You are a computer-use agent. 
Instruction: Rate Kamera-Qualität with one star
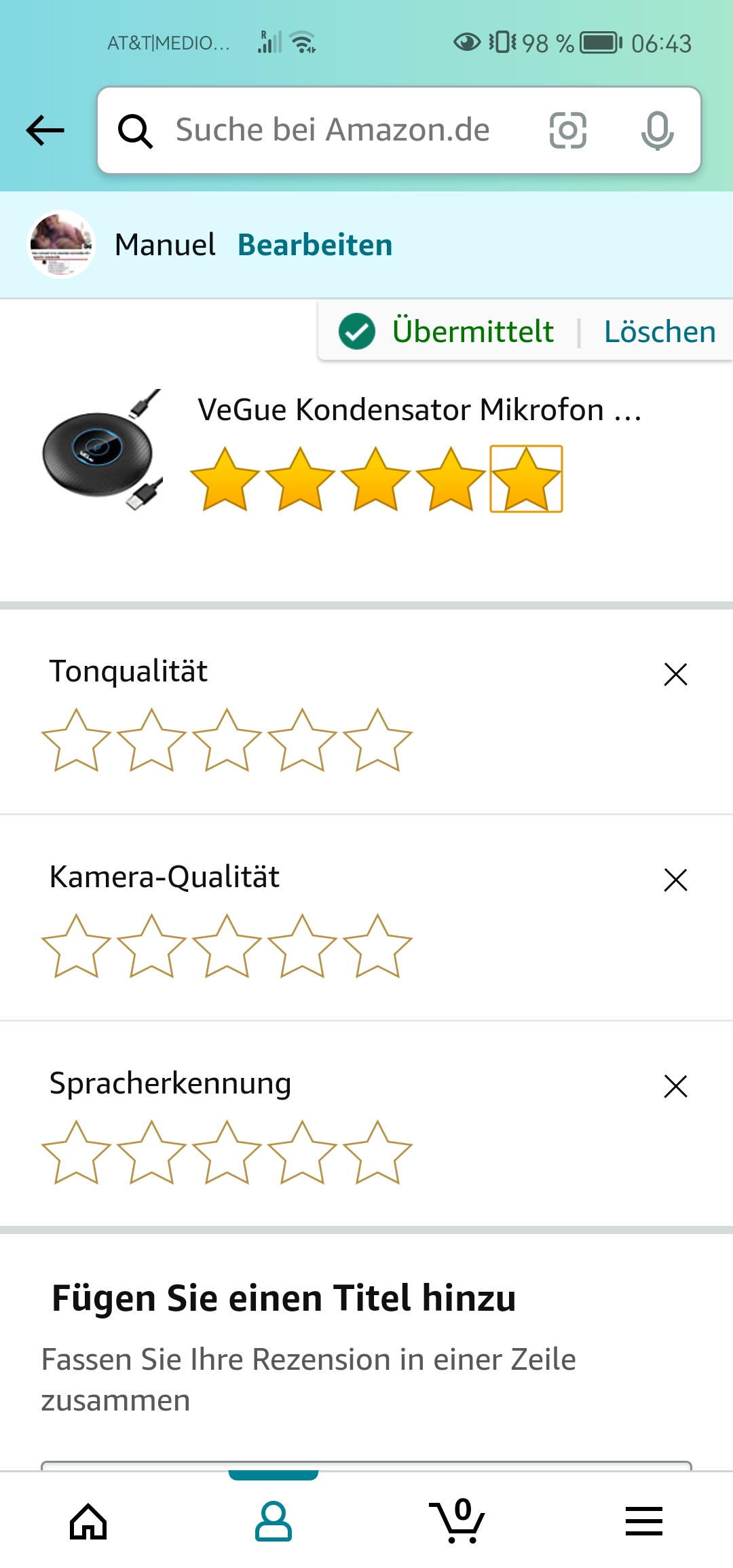tap(76, 946)
